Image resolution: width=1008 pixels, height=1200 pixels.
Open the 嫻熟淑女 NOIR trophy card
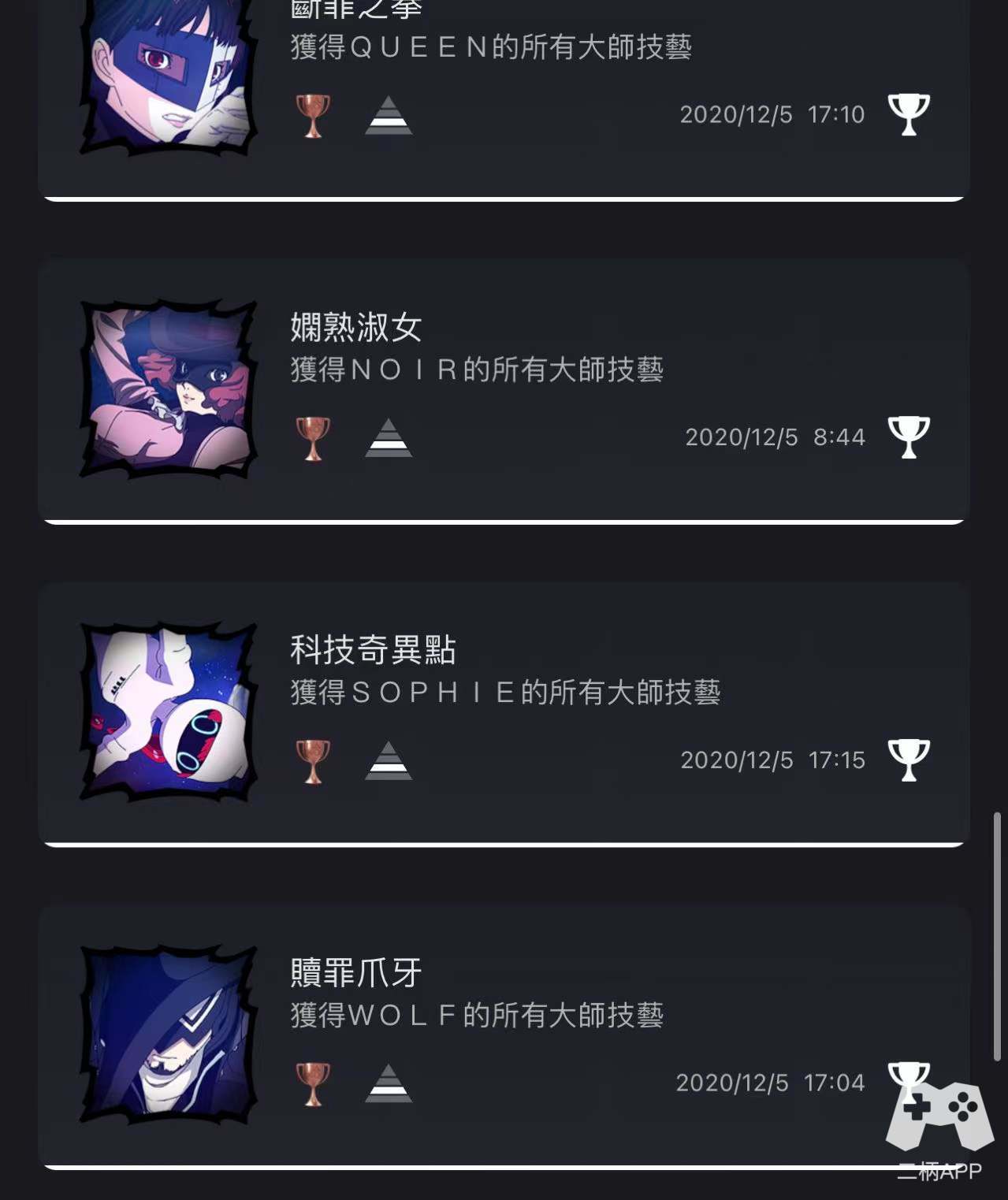[x=504, y=390]
